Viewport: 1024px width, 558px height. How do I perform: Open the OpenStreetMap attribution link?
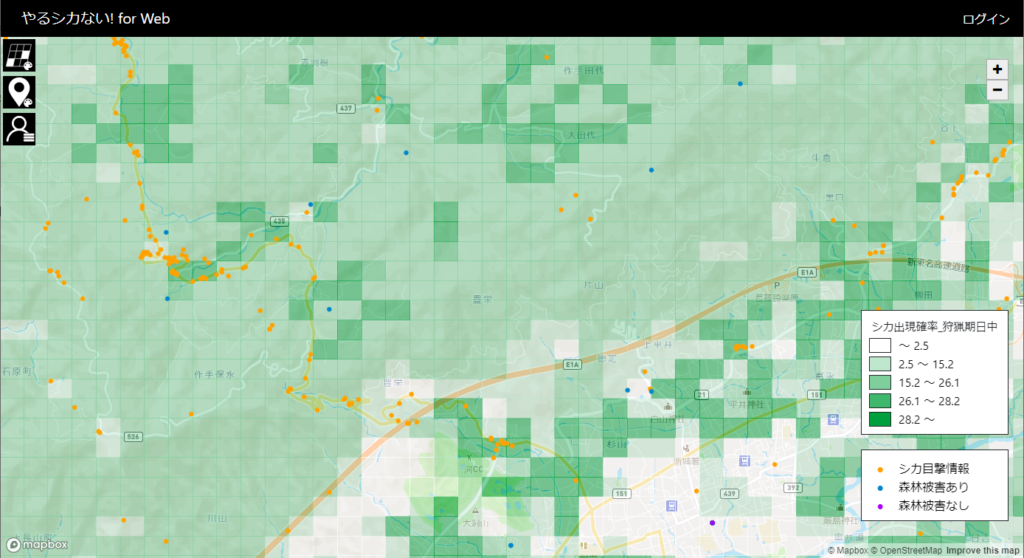908,551
